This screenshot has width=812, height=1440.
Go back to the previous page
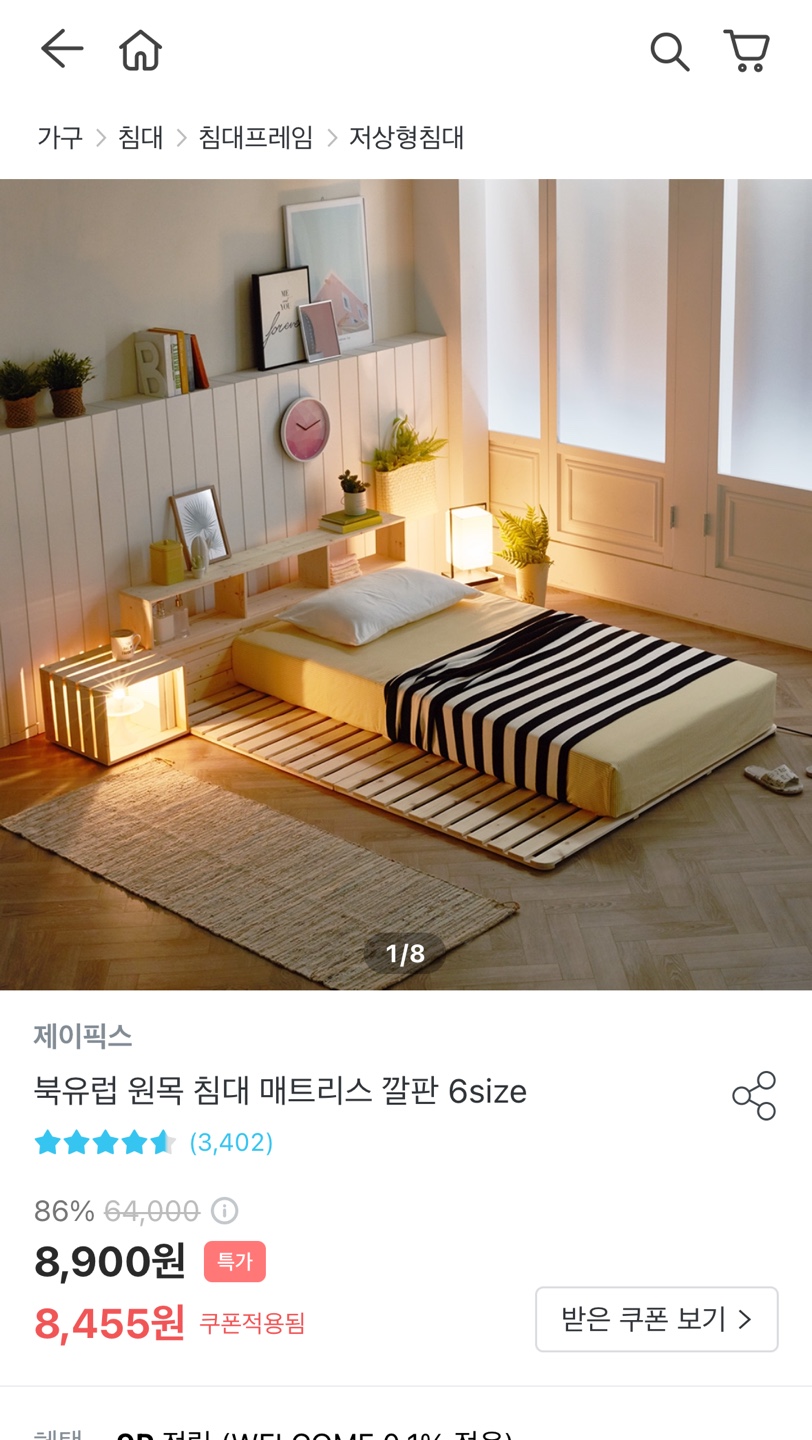(x=61, y=49)
